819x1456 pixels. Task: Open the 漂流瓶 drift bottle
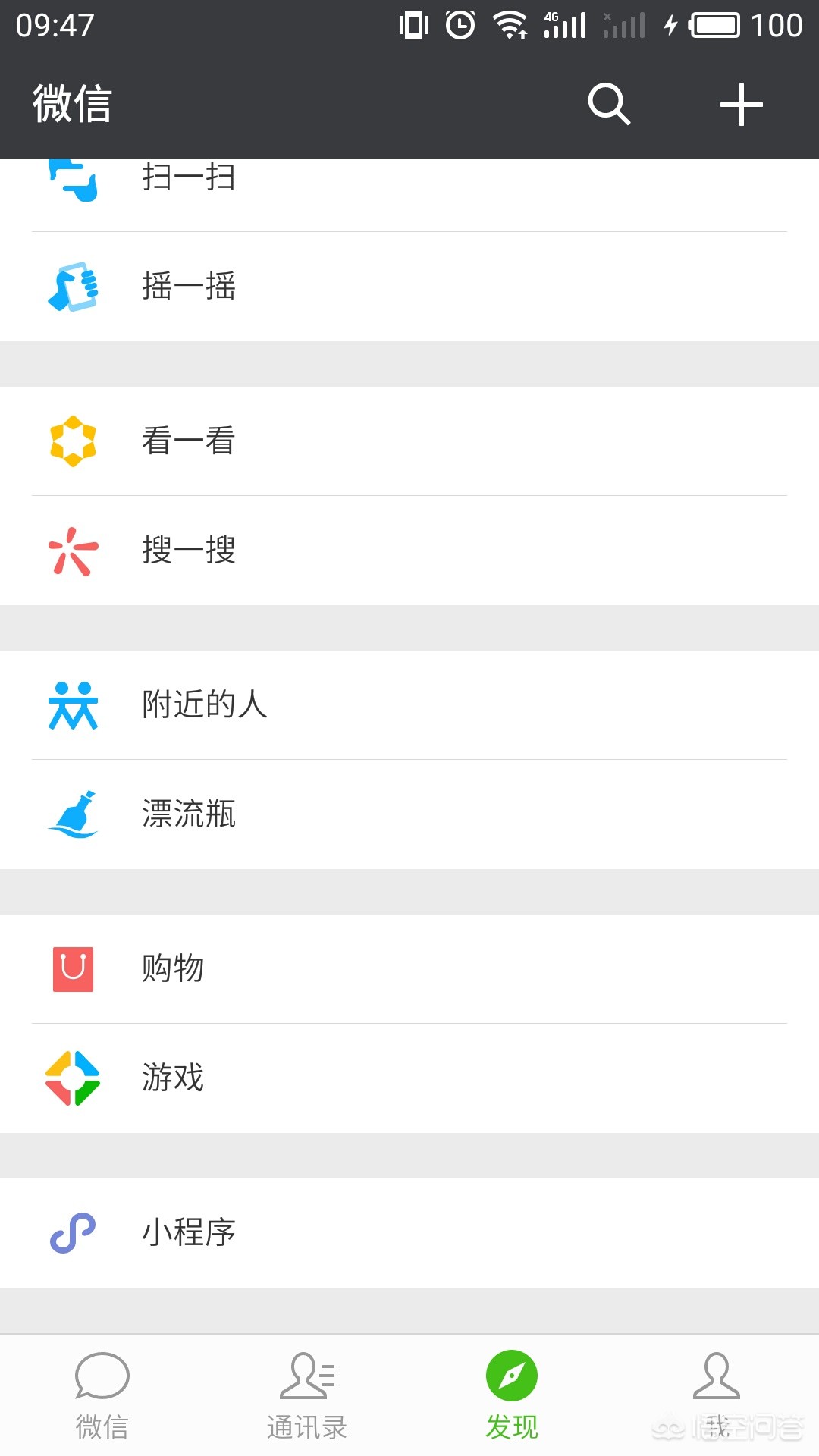click(x=409, y=814)
